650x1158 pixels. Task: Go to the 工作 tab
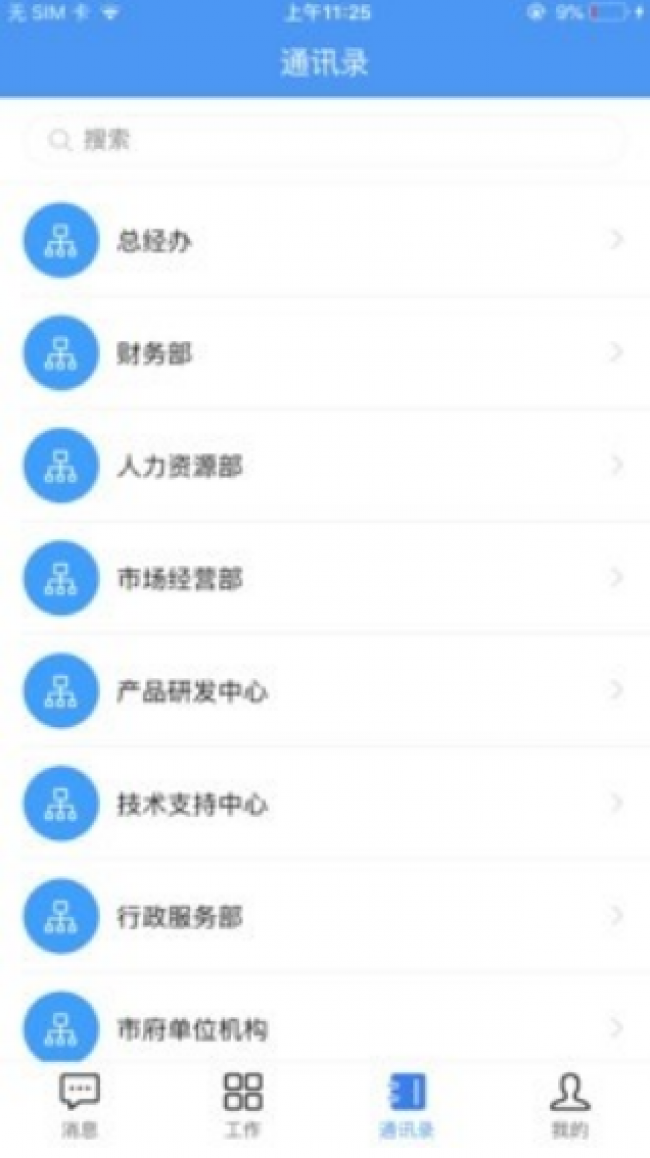243,1106
